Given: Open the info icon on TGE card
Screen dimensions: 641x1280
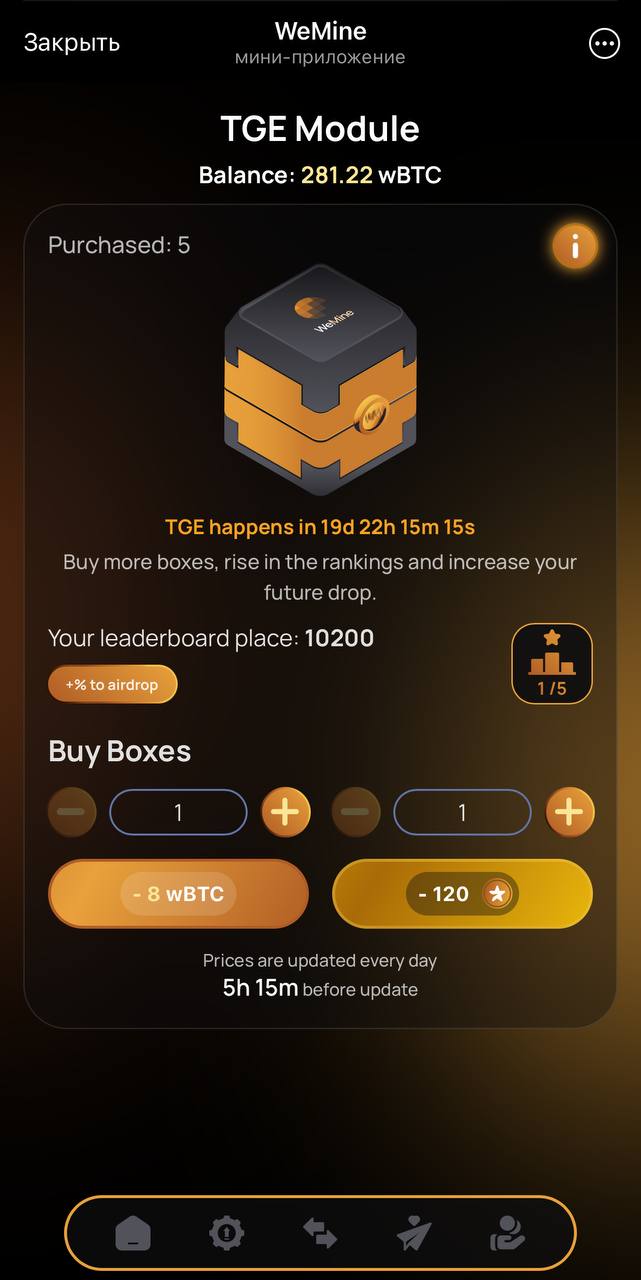Looking at the screenshot, I should (x=574, y=245).
